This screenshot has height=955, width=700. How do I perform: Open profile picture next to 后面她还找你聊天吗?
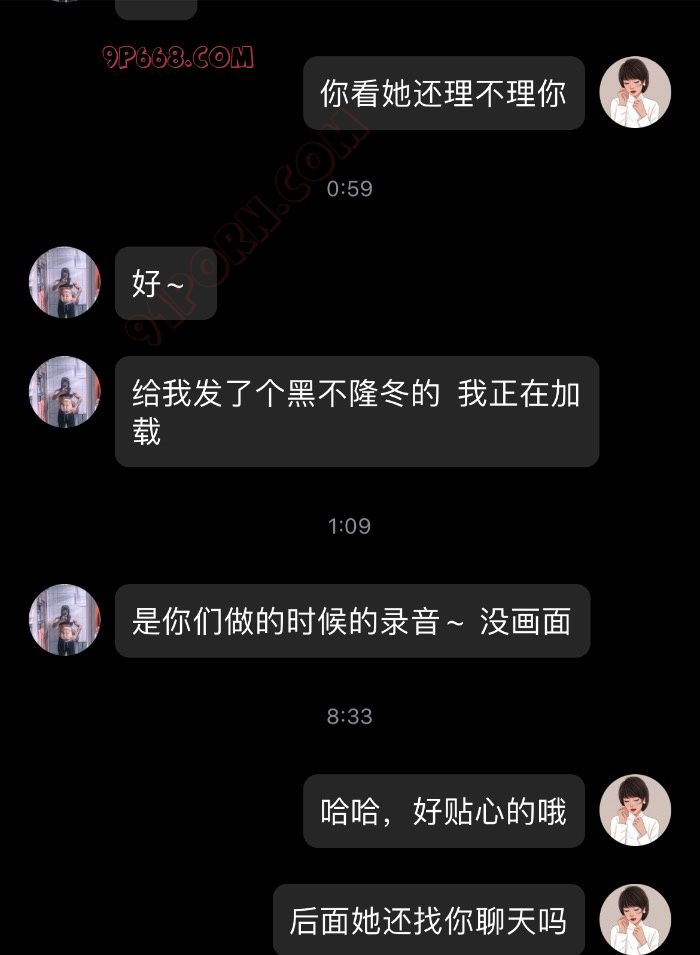[x=634, y=918]
